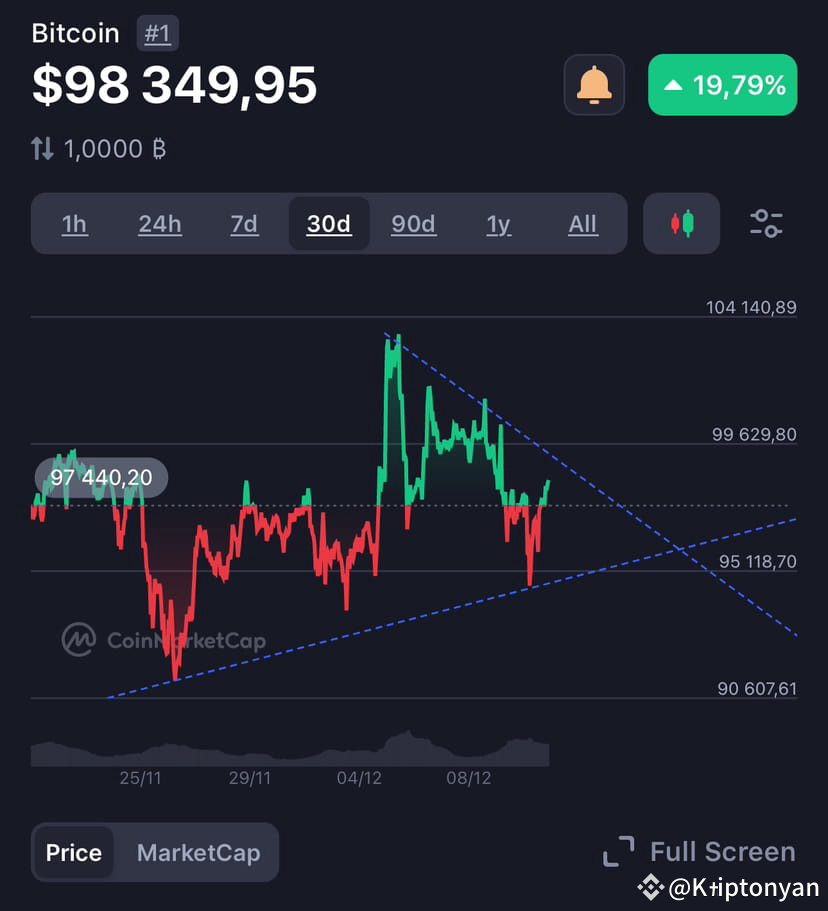Click the Binance diamond icon near the watermark
The image size is (828, 911).
[652, 886]
